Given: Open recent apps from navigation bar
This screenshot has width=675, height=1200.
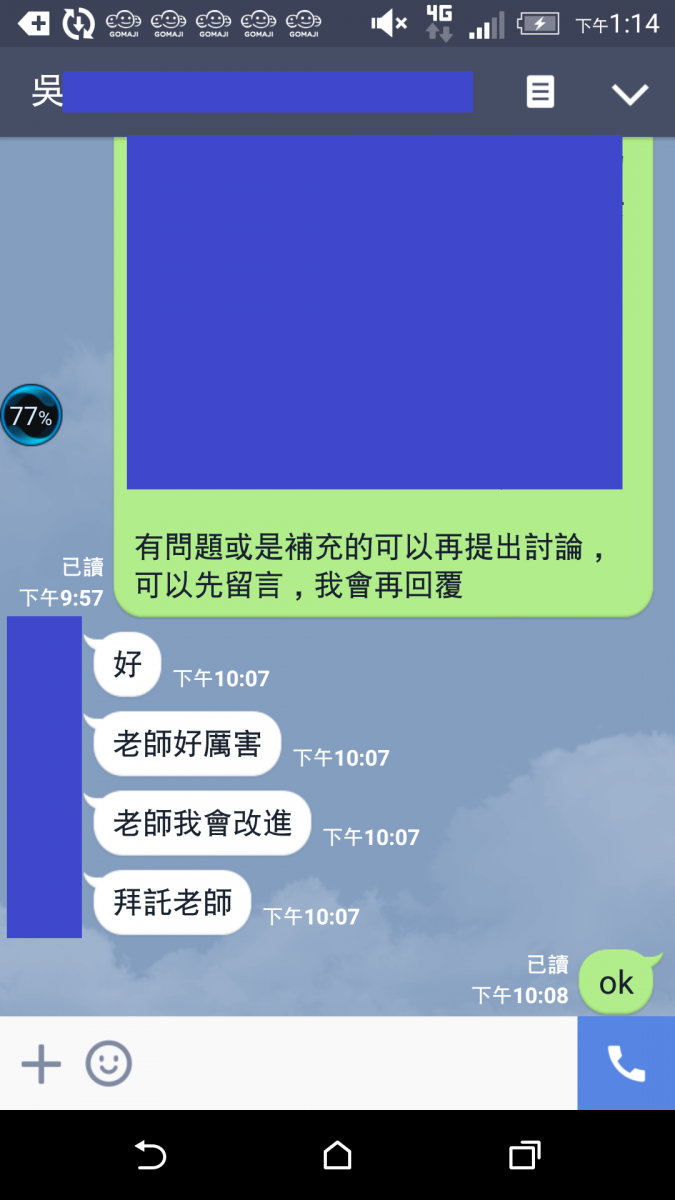Looking at the screenshot, I should [524, 1156].
